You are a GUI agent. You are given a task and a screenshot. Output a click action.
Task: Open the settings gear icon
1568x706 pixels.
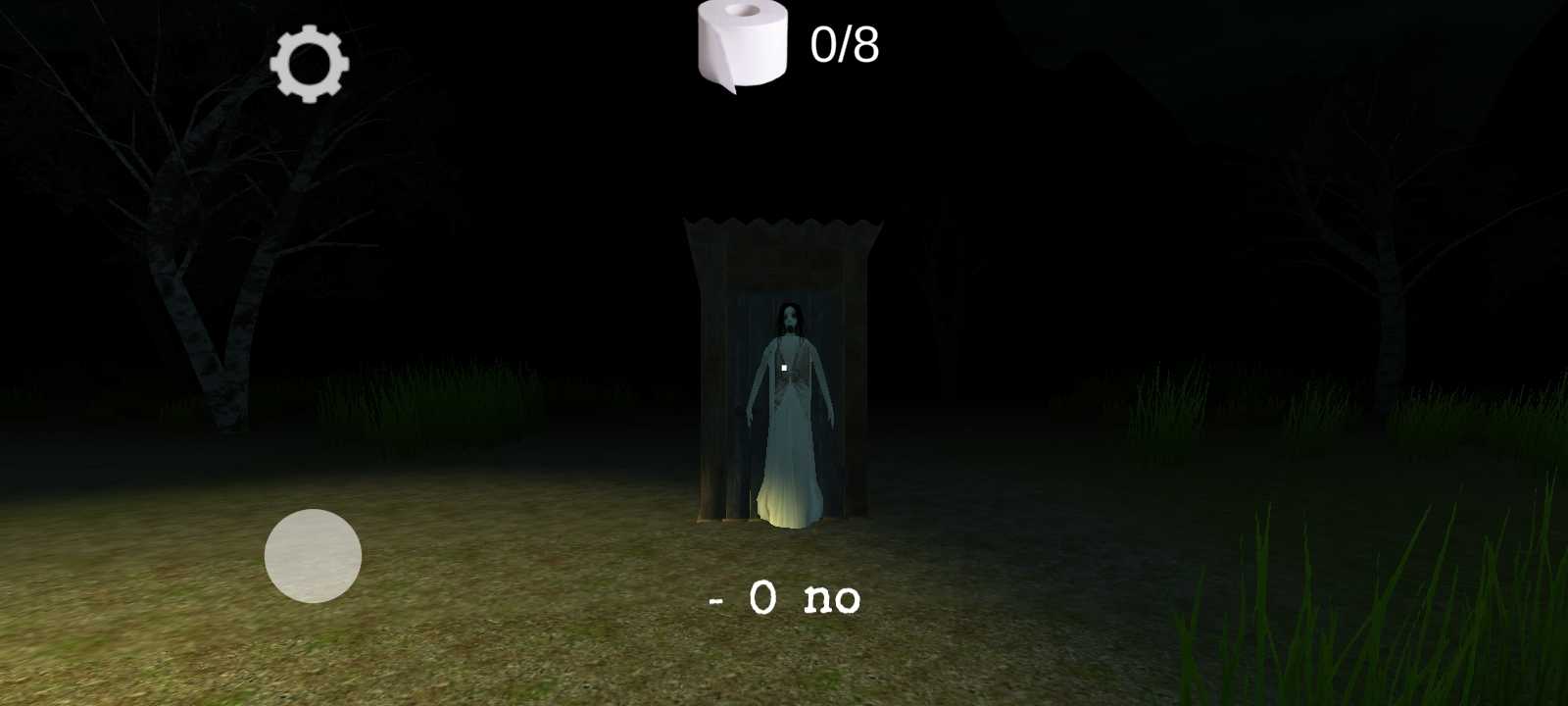(310, 65)
